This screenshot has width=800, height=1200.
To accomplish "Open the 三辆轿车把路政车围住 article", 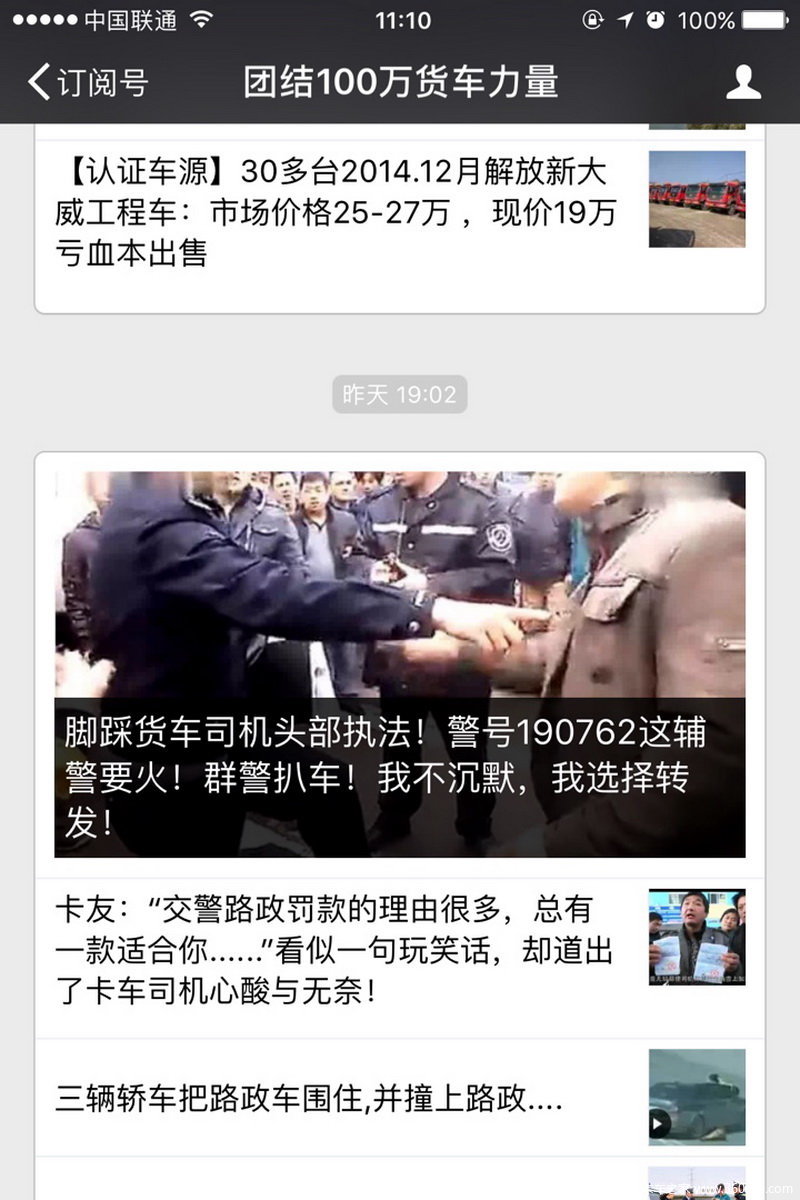I will point(310,1100).
